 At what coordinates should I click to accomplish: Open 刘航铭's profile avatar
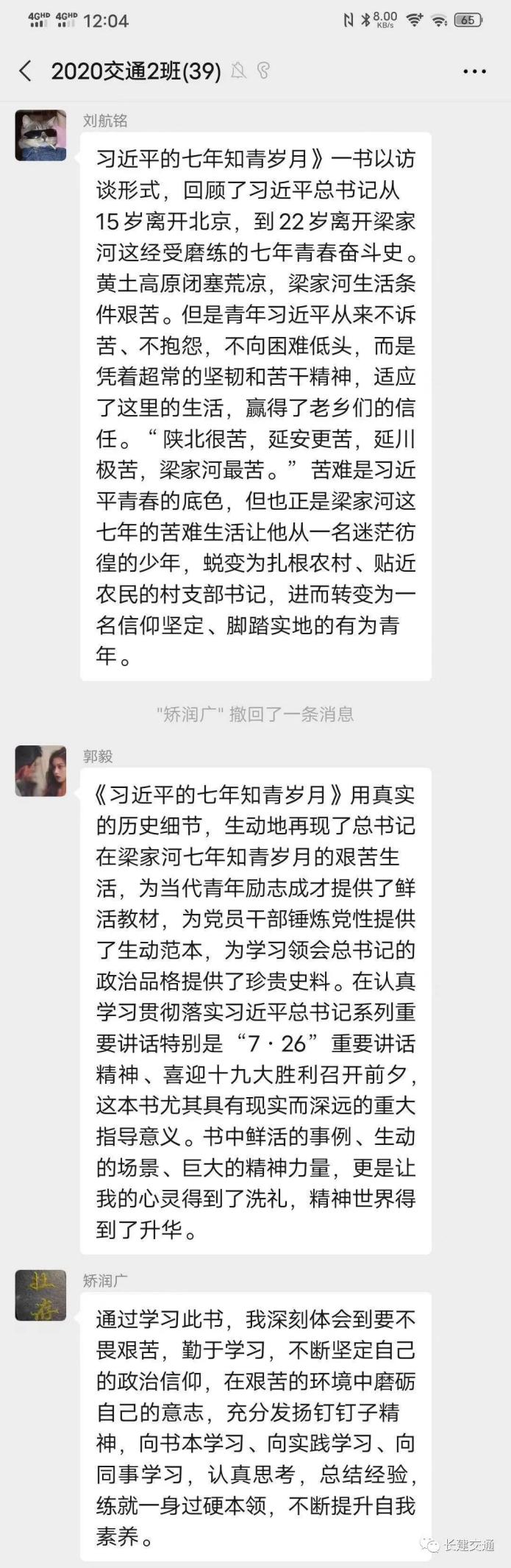coord(41,135)
